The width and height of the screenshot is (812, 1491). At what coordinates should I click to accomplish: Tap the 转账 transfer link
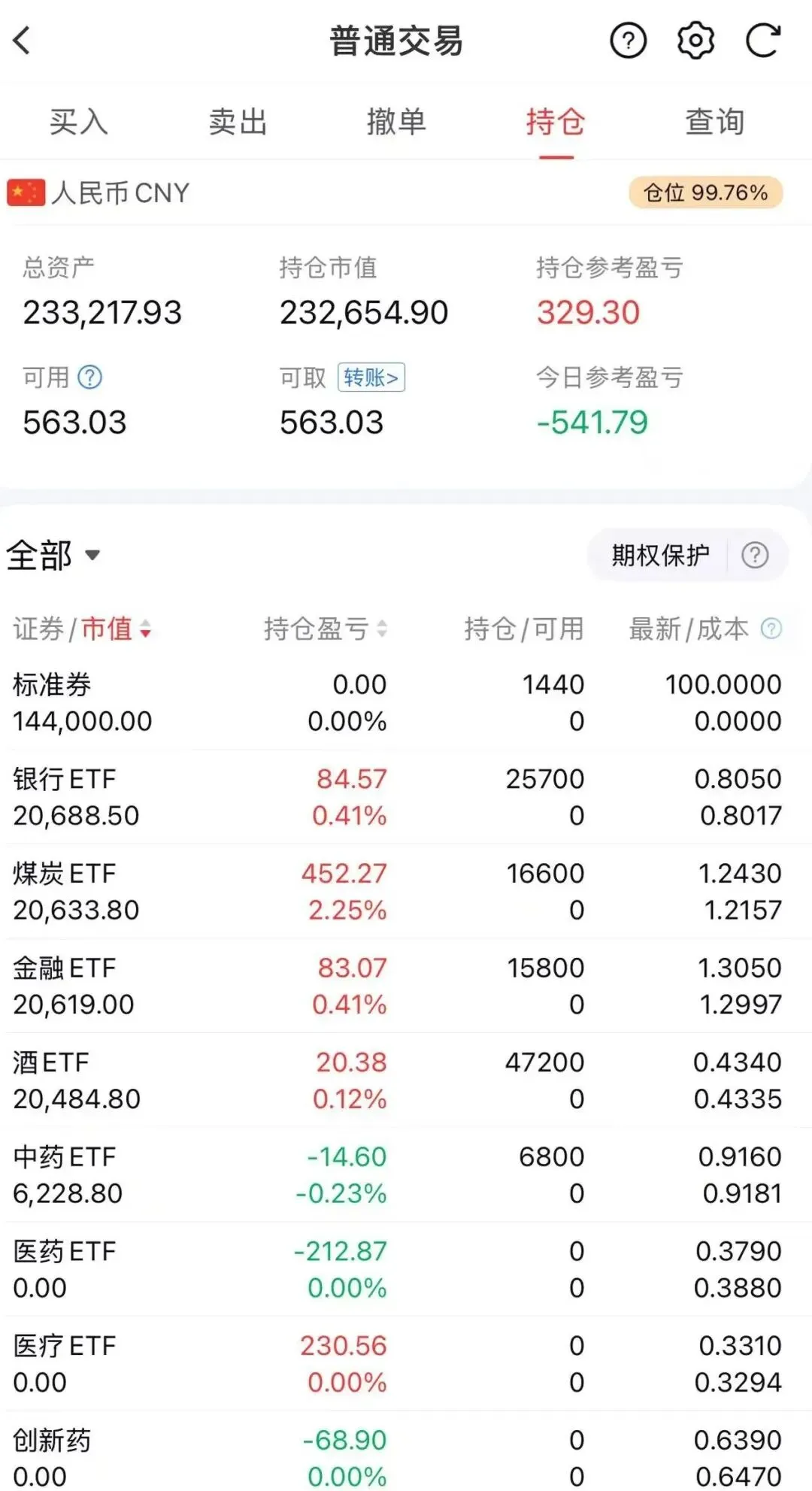[371, 377]
